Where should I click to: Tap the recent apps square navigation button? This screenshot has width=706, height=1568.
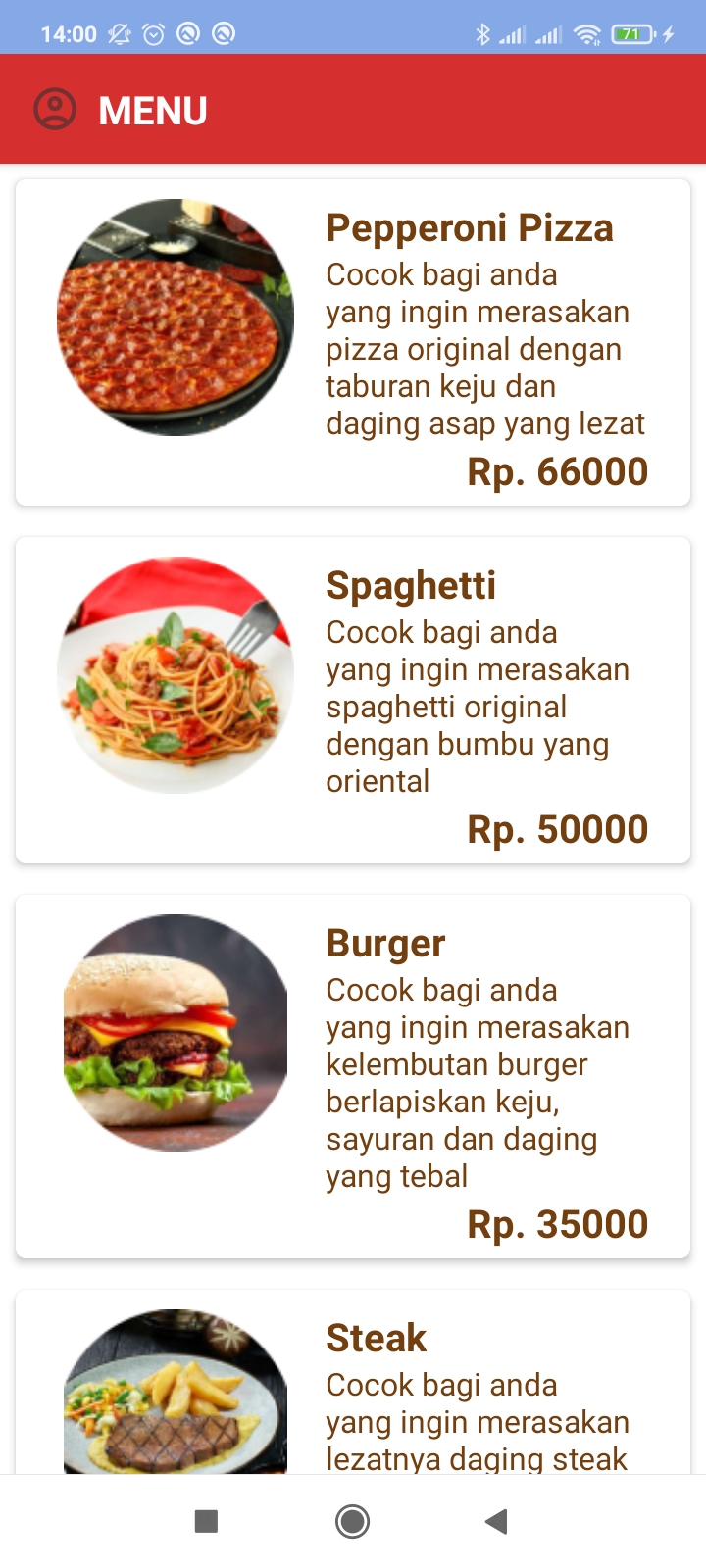(x=205, y=1521)
